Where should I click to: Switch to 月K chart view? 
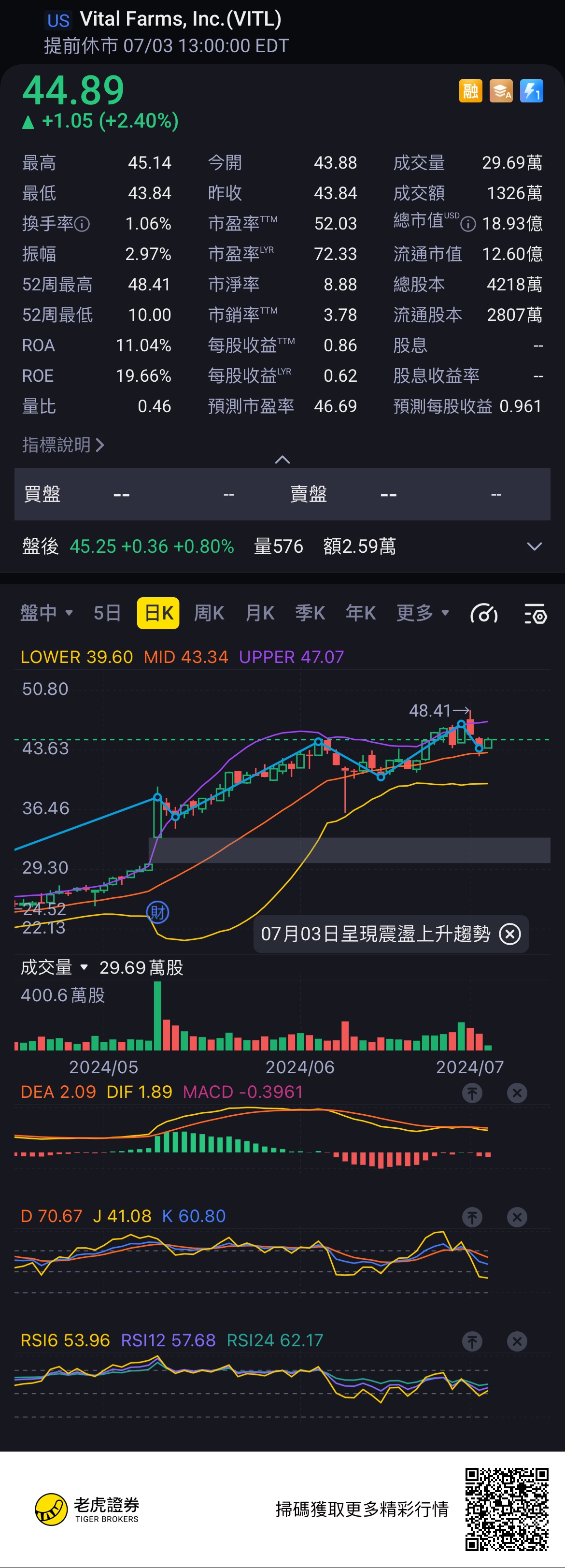(x=260, y=613)
